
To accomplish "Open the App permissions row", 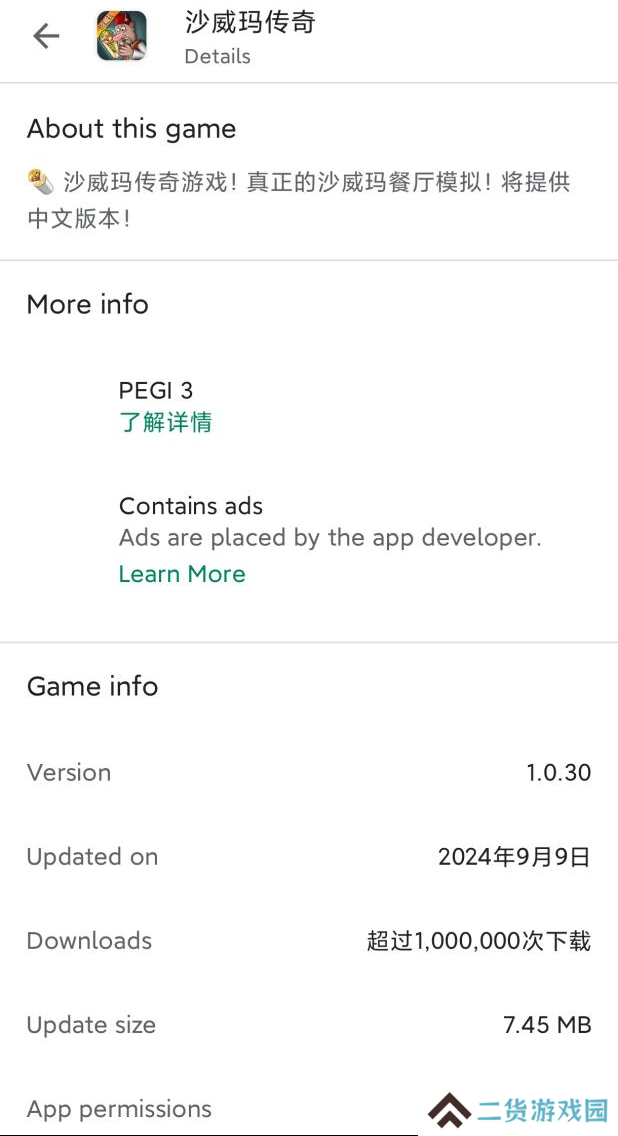I will coord(309,1108).
